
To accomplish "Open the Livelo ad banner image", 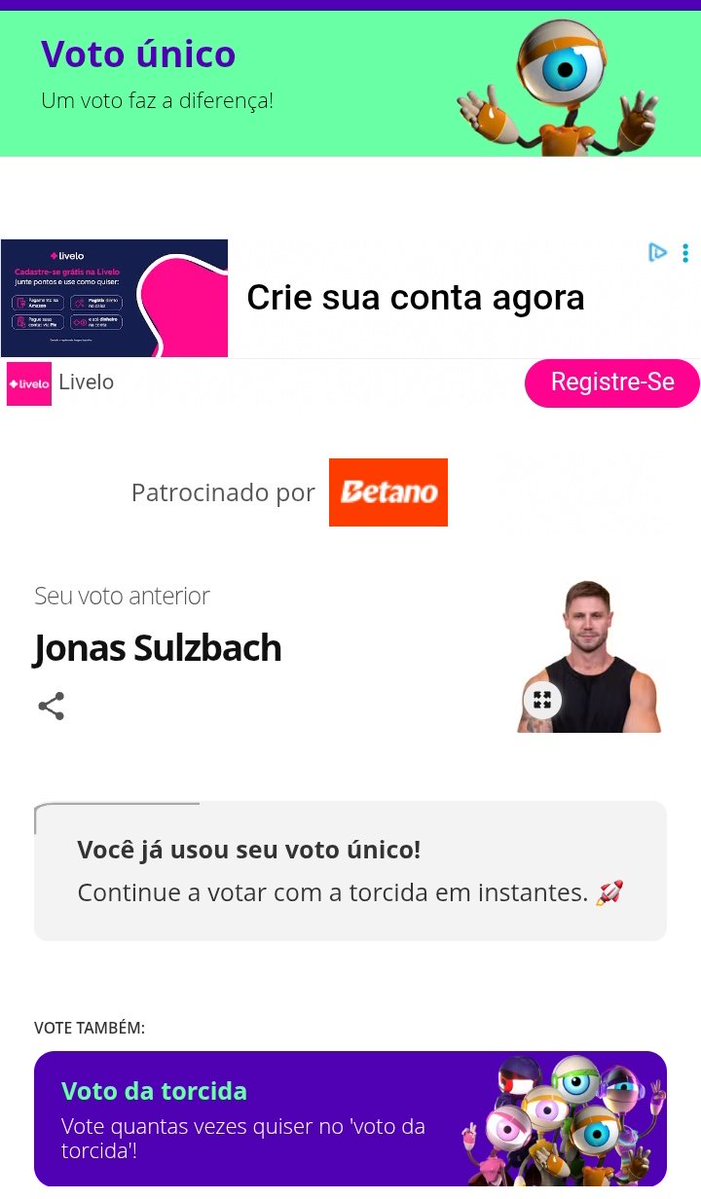I will pos(114,298).
